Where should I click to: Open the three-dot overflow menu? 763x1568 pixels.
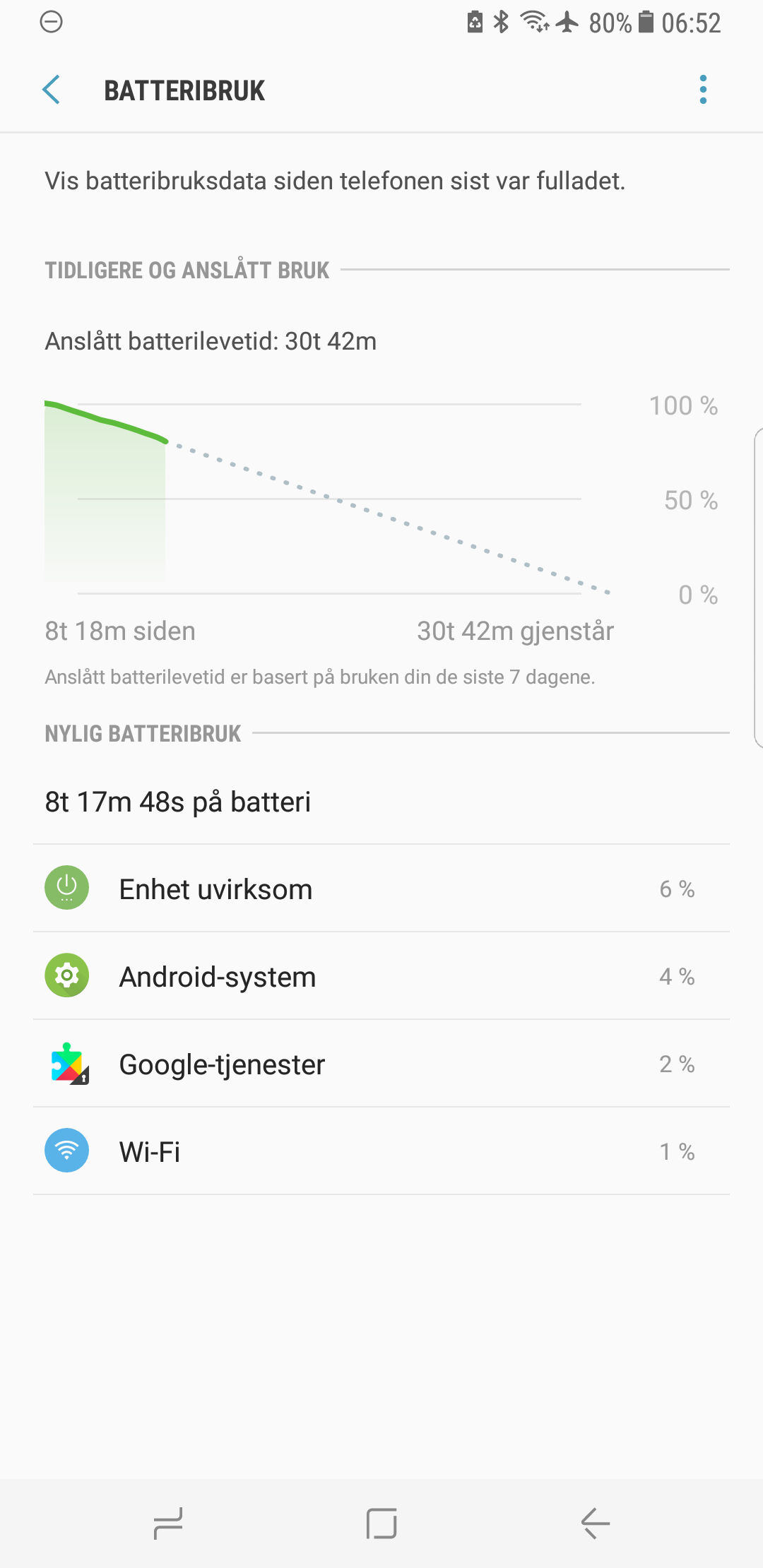(x=703, y=90)
